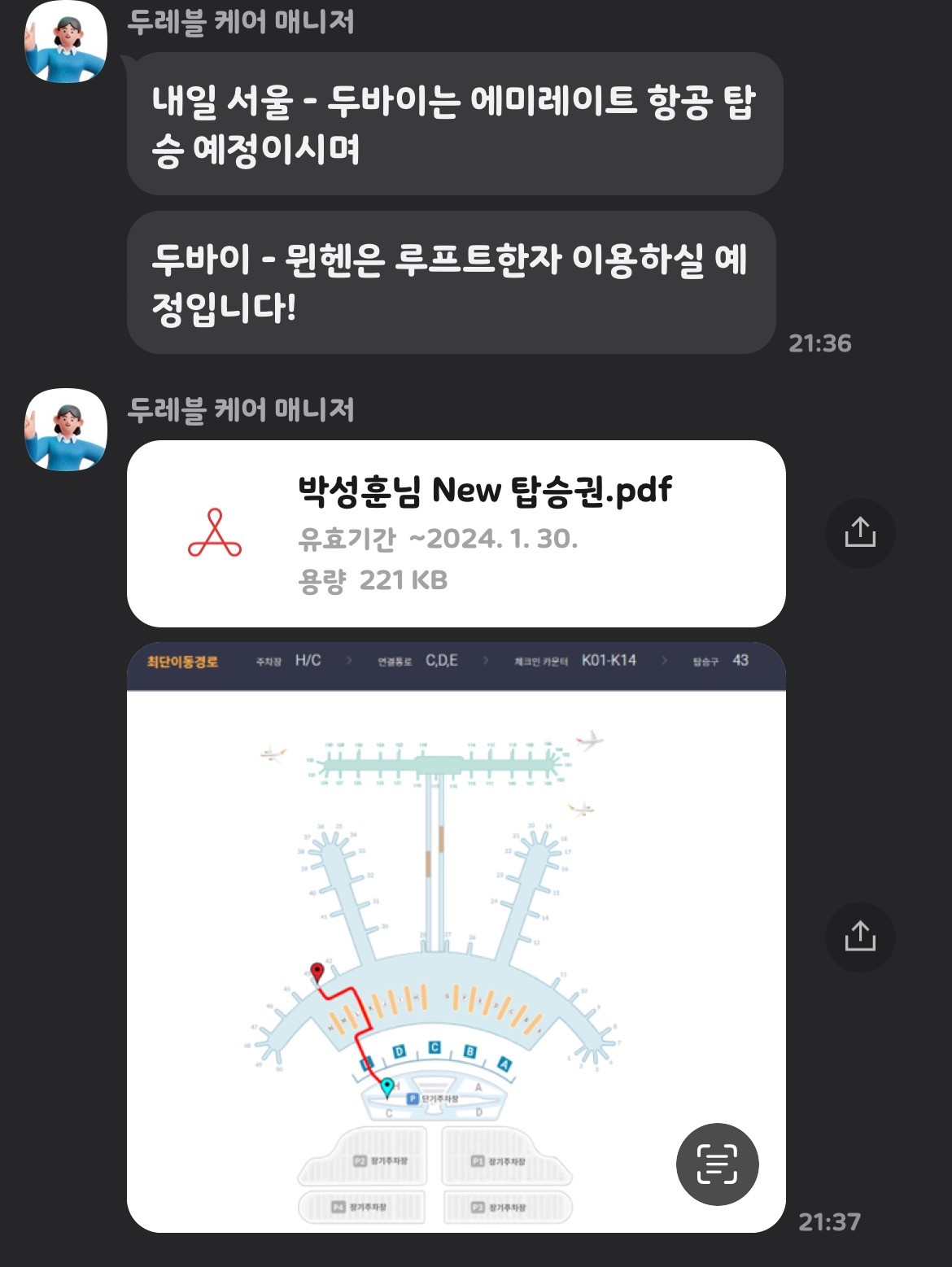
Task: Share the 탑승권.pdf attachment
Action: [860, 533]
